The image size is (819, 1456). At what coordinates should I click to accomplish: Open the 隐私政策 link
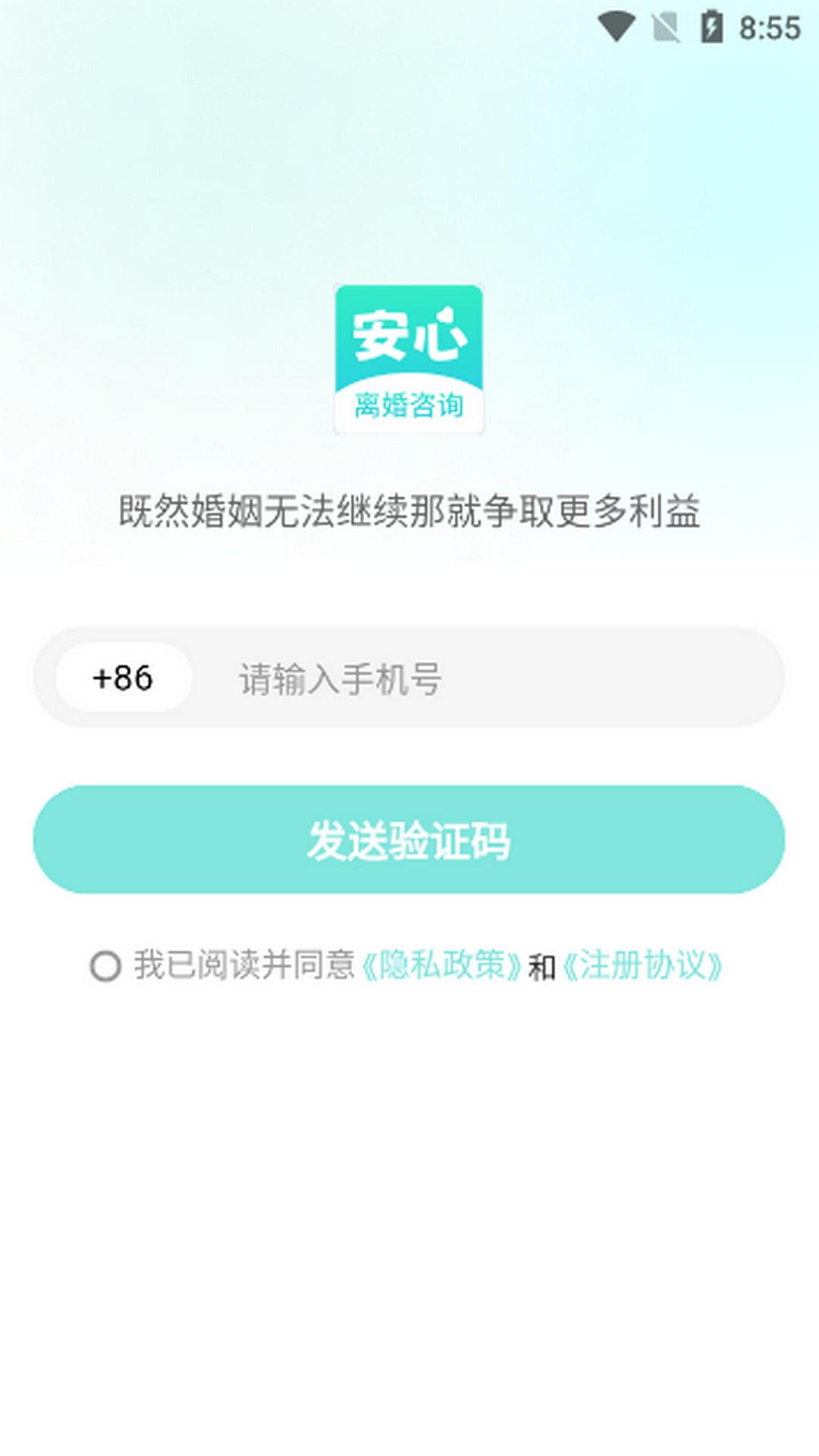pyautogui.click(x=442, y=966)
